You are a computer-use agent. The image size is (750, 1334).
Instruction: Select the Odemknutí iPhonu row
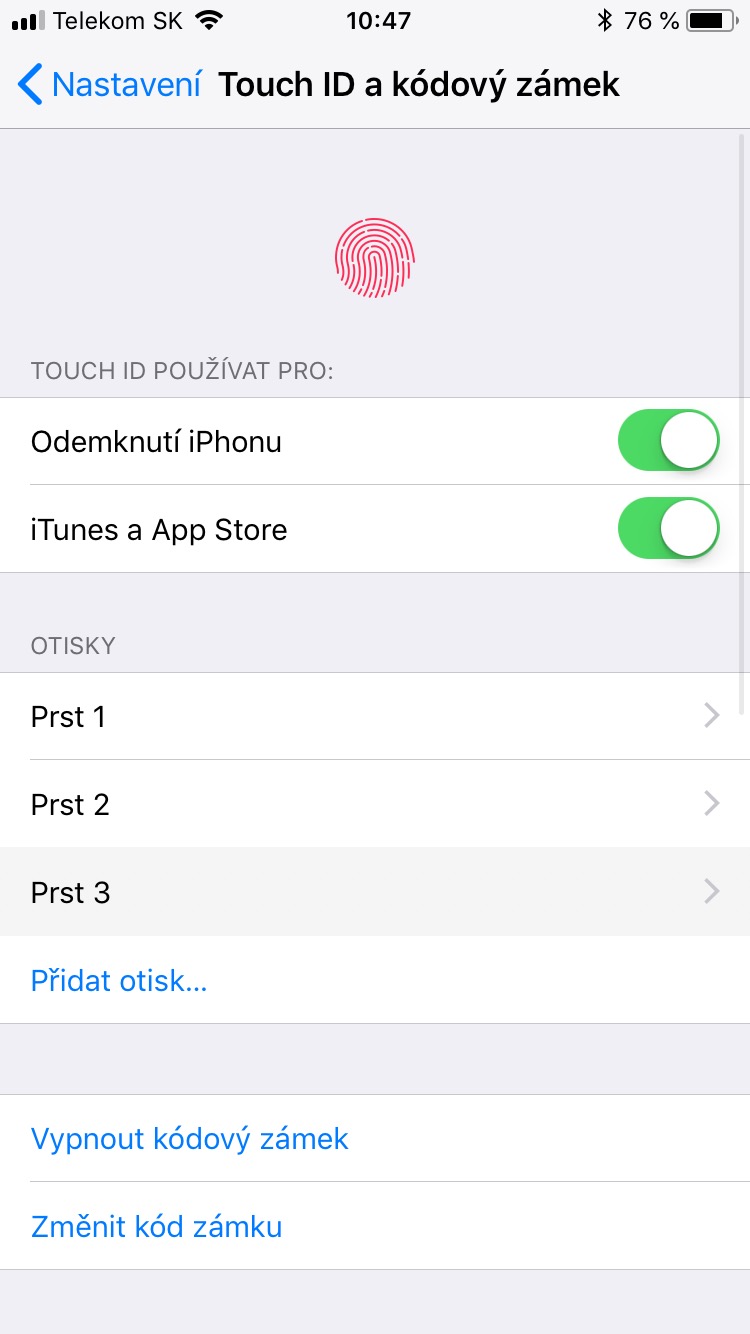(x=300, y=440)
